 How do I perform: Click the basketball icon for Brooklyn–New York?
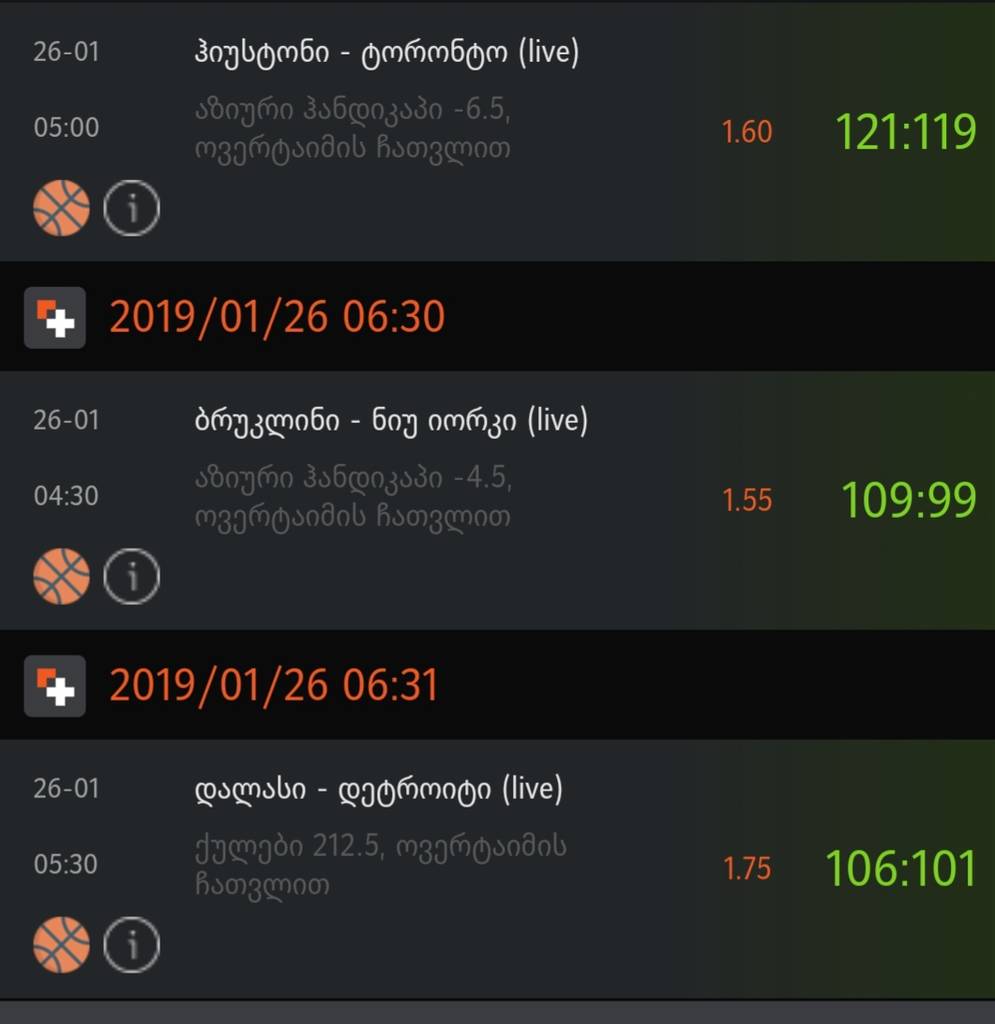point(62,576)
